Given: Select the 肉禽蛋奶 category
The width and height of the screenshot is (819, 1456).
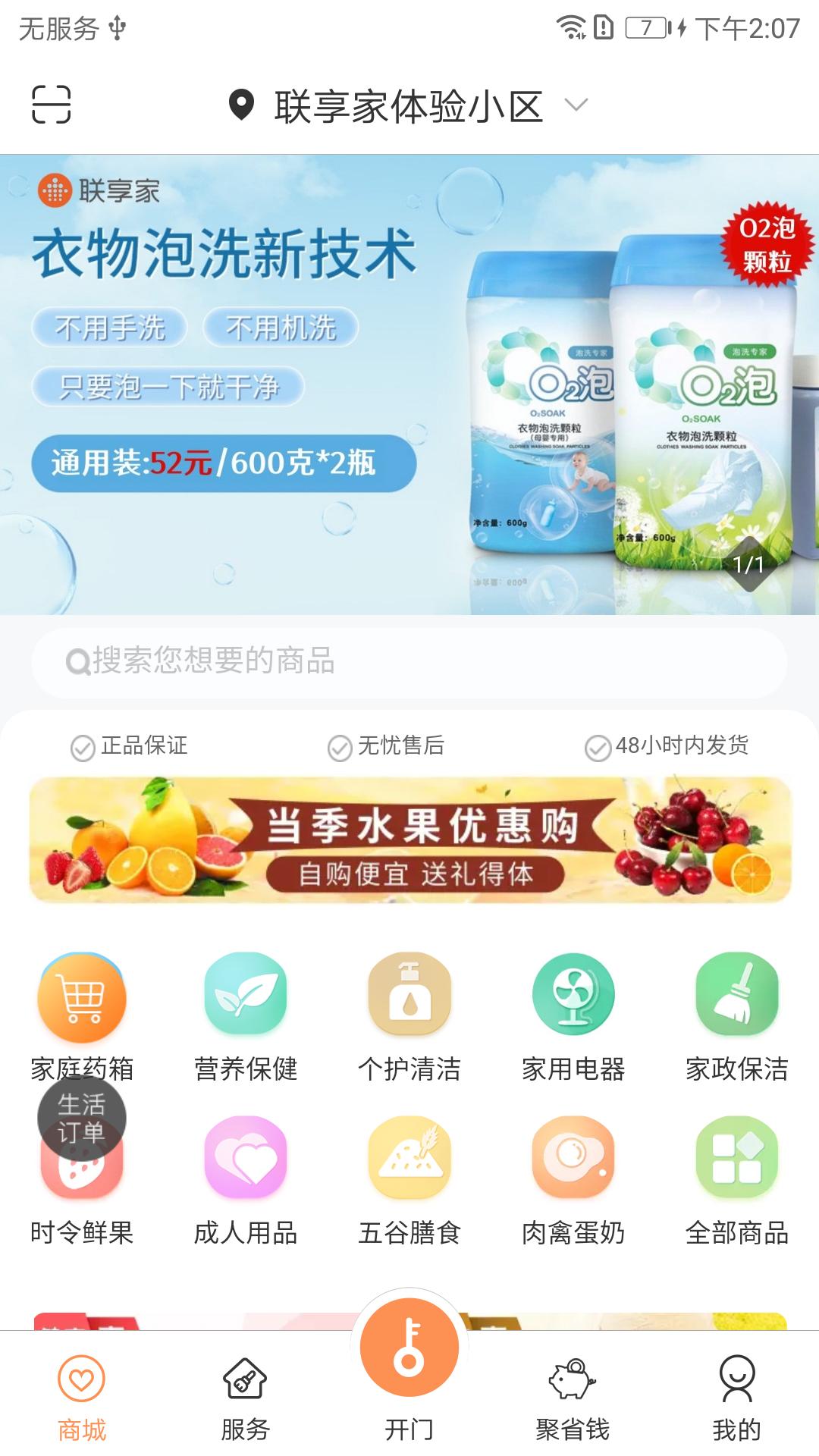Looking at the screenshot, I should tap(573, 1180).
